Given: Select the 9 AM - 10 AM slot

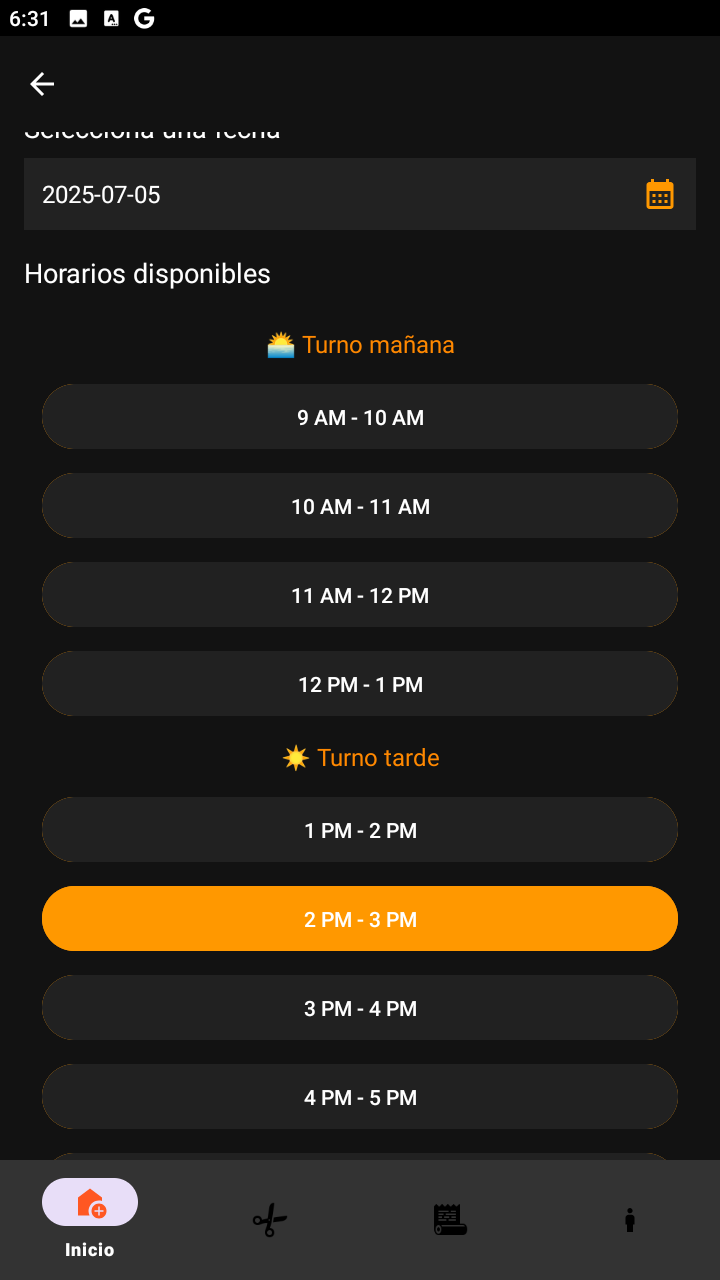Looking at the screenshot, I should [360, 417].
